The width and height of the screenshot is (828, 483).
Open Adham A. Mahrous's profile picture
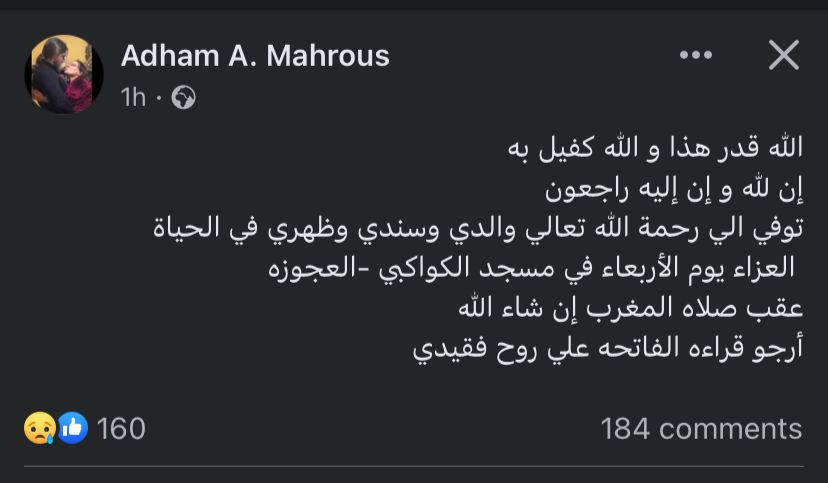[x=62, y=74]
